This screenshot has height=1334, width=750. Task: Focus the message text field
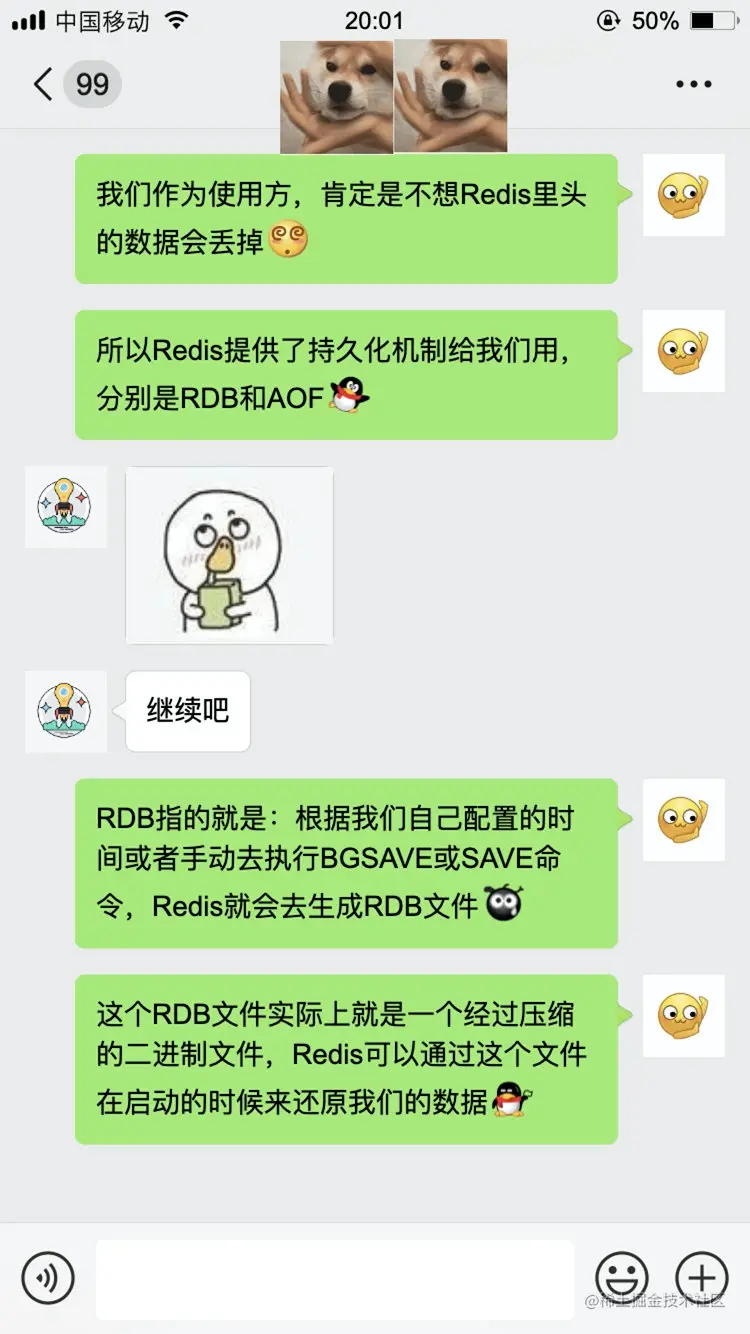coord(335,1278)
